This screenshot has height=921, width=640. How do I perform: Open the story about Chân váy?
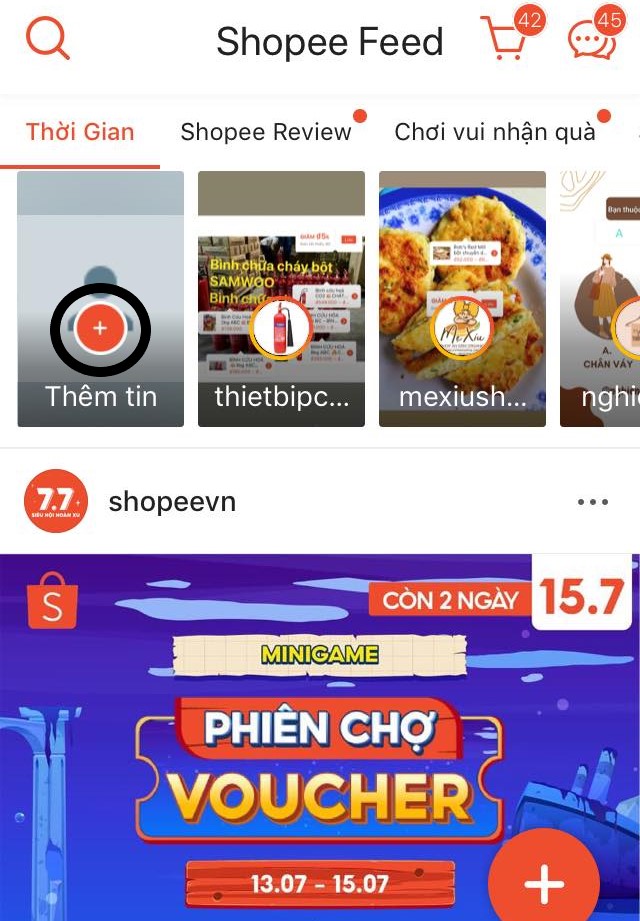pyautogui.click(x=602, y=300)
